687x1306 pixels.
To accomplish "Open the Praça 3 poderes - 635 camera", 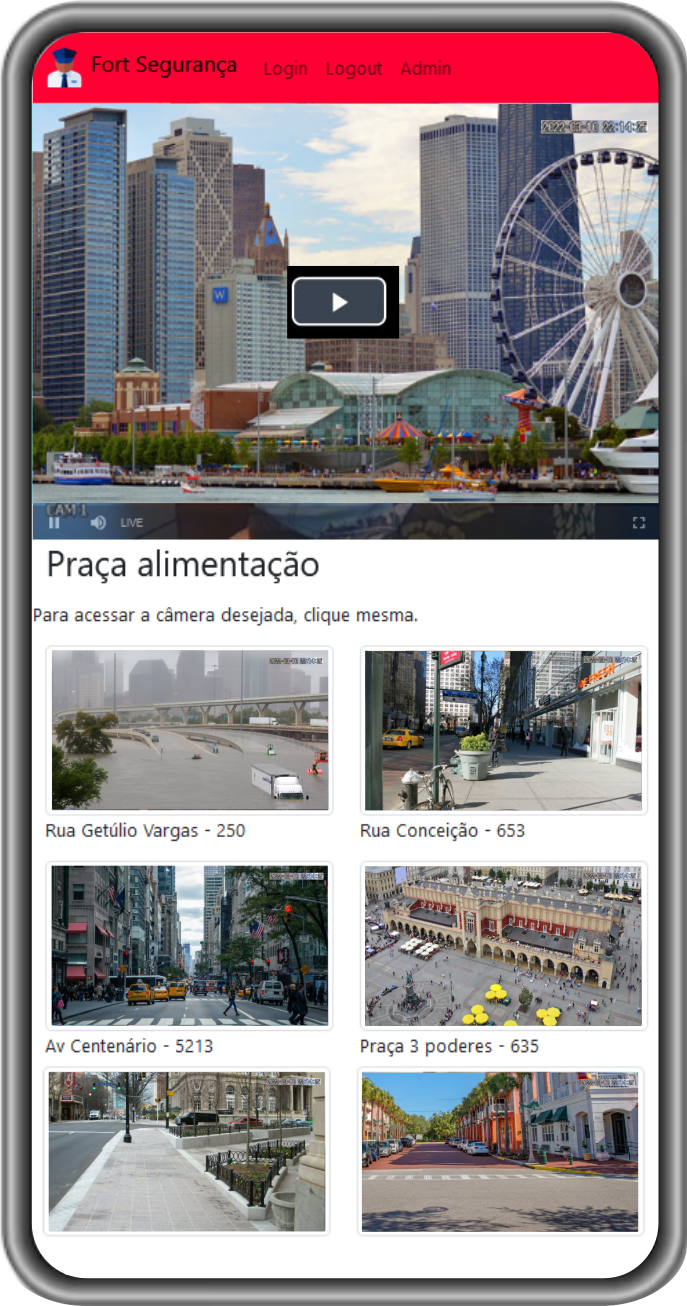I will pyautogui.click(x=503, y=946).
